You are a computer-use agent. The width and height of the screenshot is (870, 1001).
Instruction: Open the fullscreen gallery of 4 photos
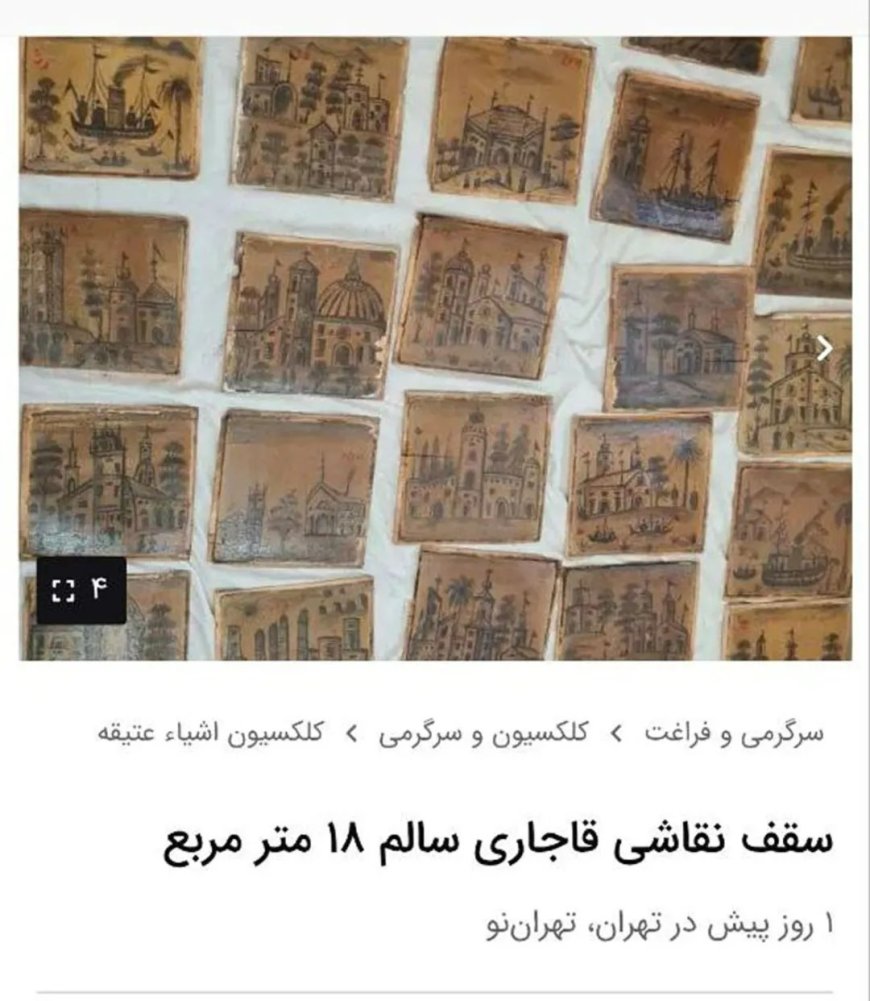(82, 590)
